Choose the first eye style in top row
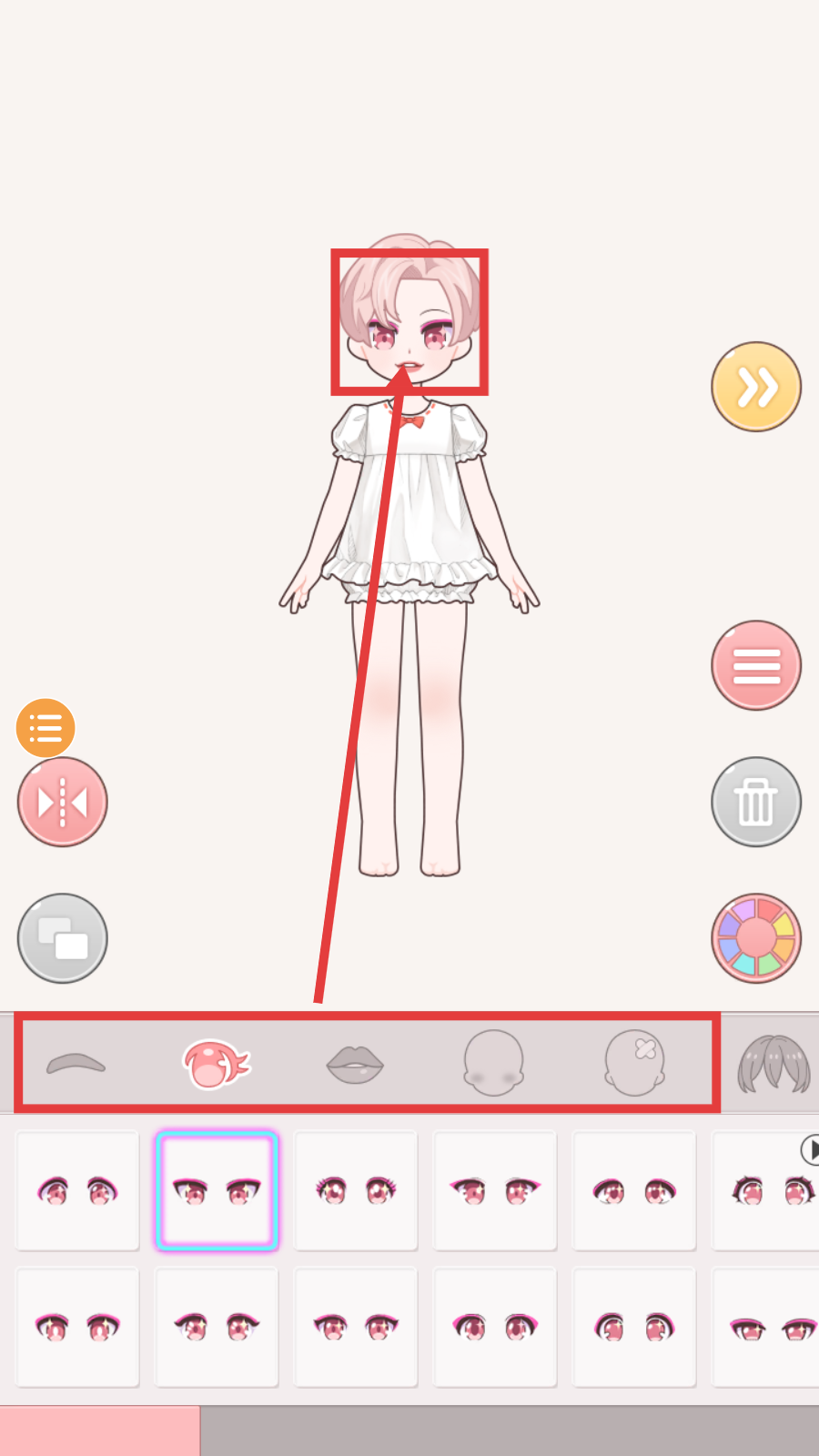The height and width of the screenshot is (1456, 819). pyautogui.click(x=77, y=1190)
